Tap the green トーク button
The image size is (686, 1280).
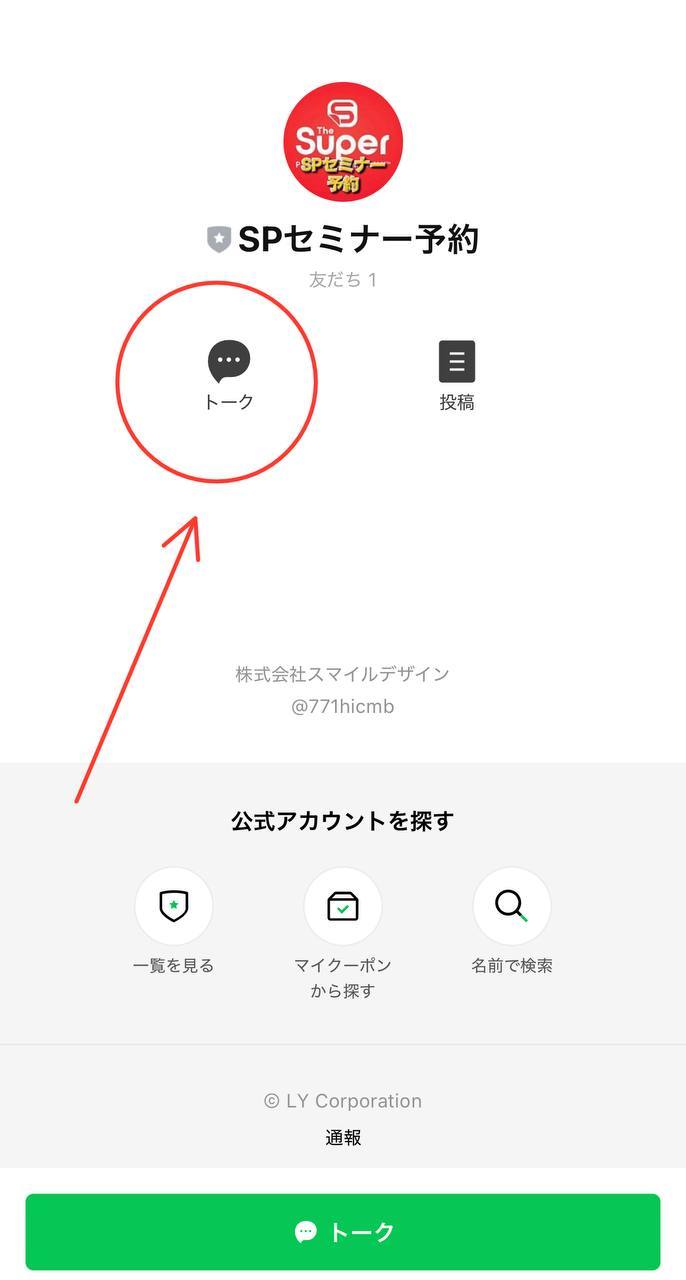(x=343, y=1232)
